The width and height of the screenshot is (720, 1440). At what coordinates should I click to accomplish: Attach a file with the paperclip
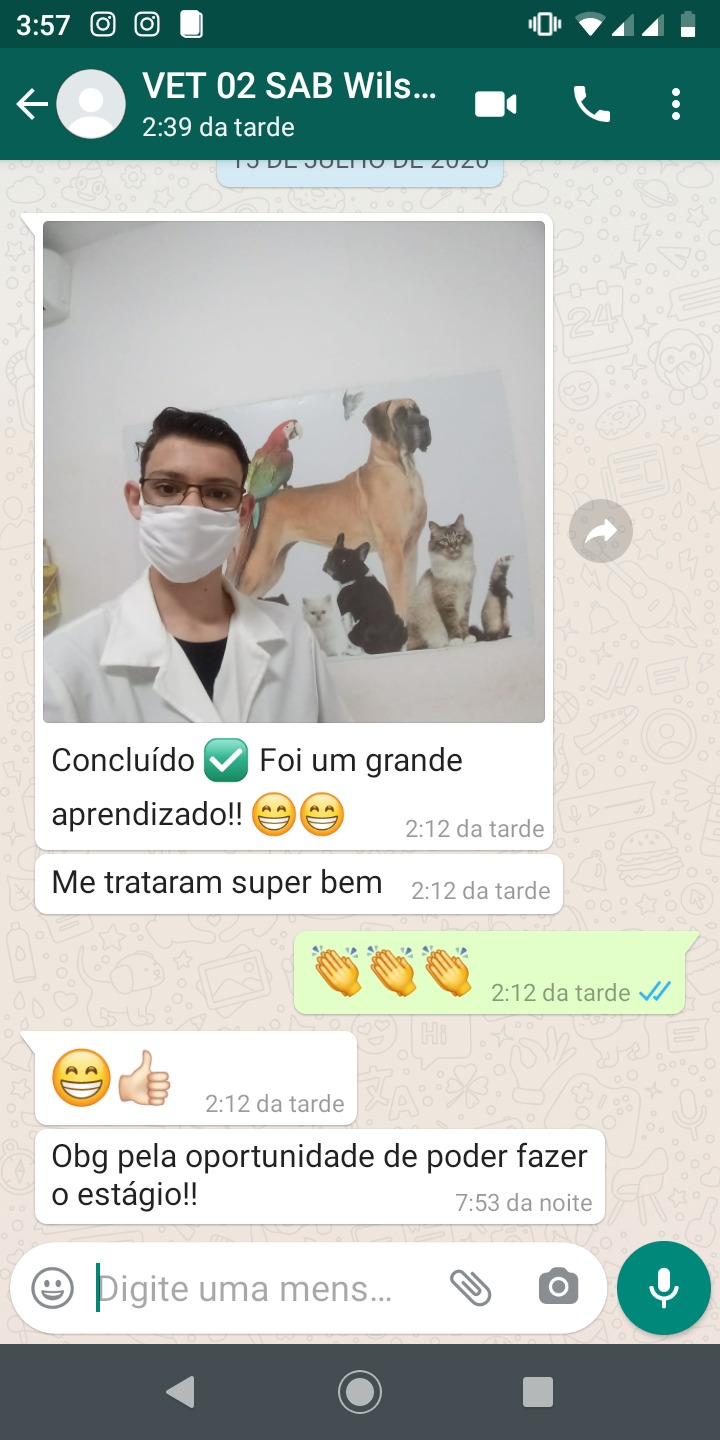pos(470,1288)
